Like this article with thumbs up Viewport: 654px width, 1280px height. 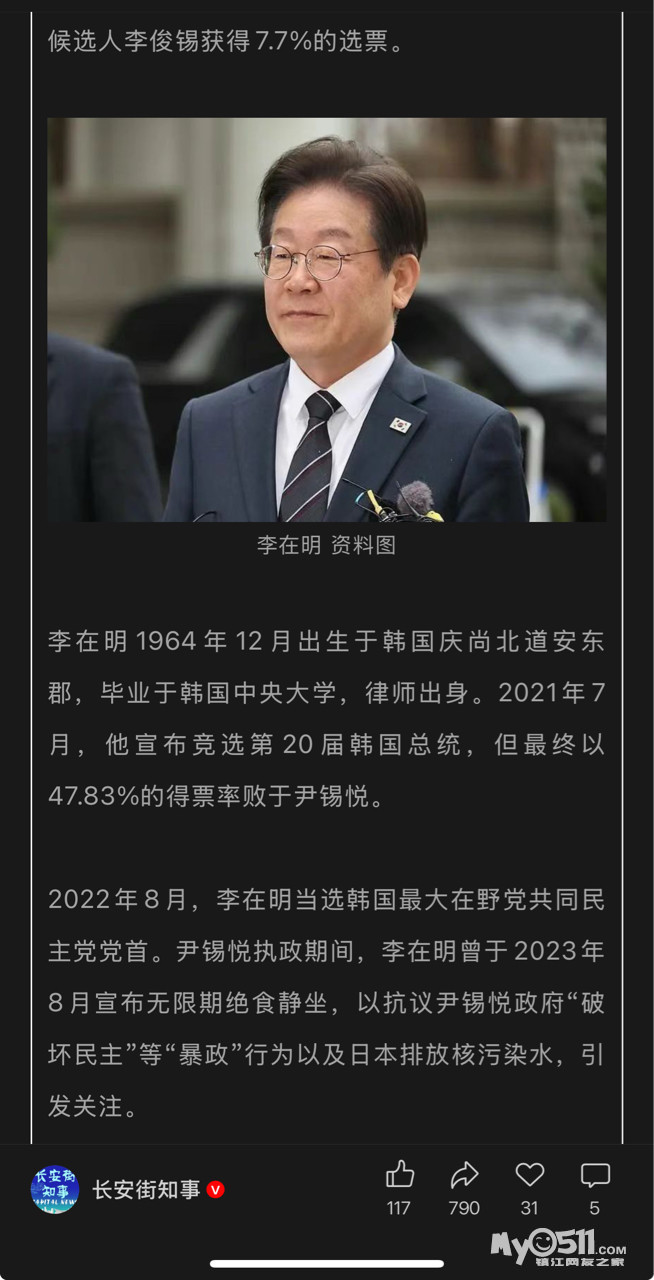(x=399, y=1175)
